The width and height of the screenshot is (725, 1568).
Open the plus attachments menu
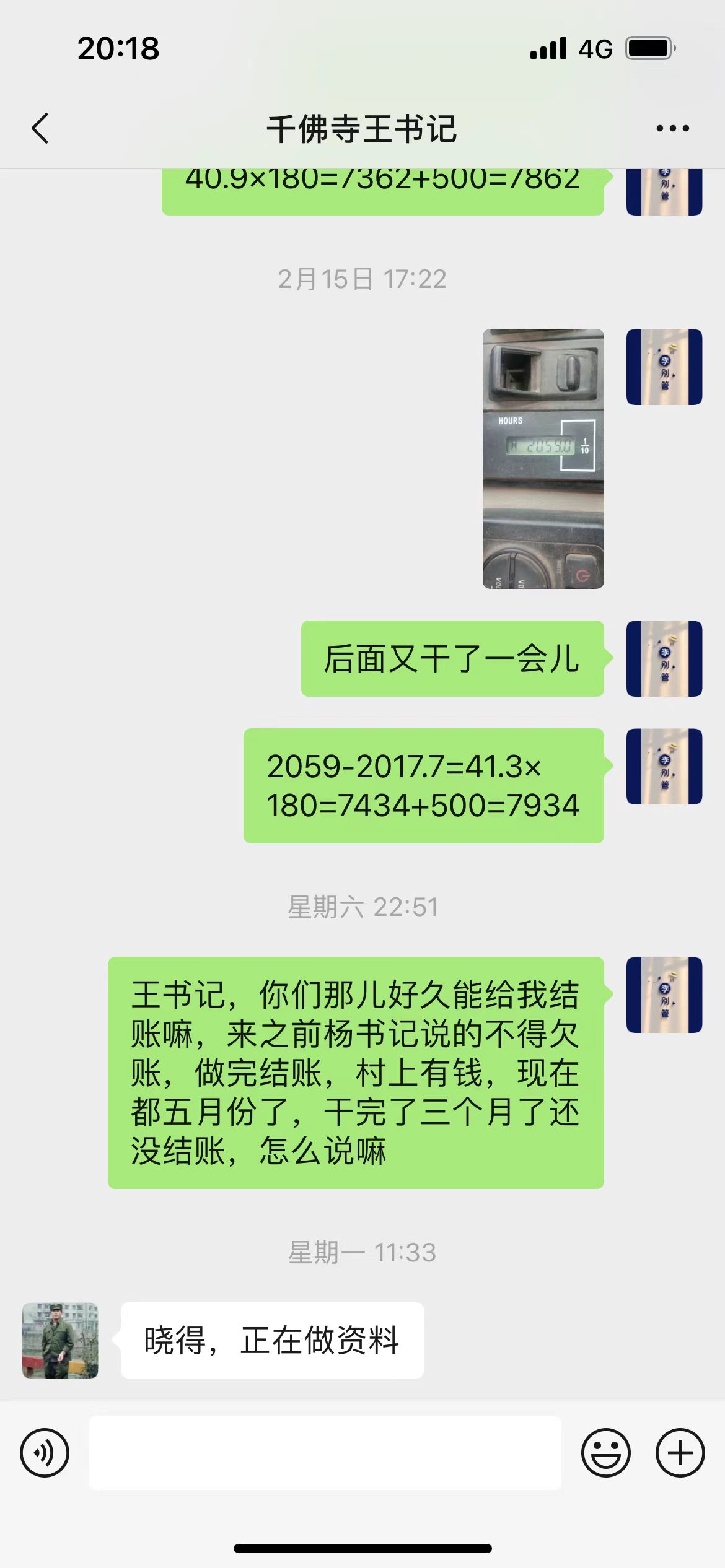(x=680, y=1453)
